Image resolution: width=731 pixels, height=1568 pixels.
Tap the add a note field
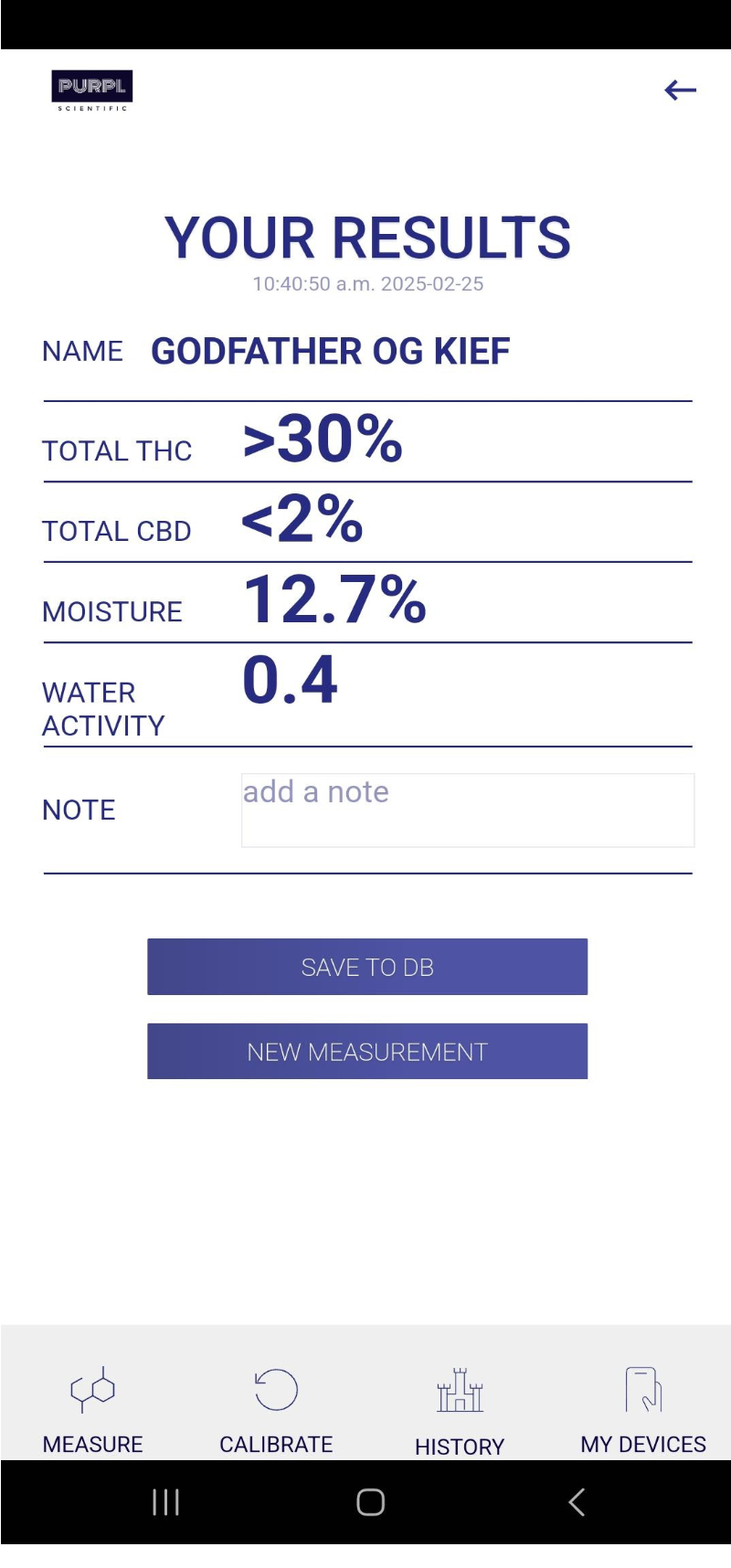point(468,810)
